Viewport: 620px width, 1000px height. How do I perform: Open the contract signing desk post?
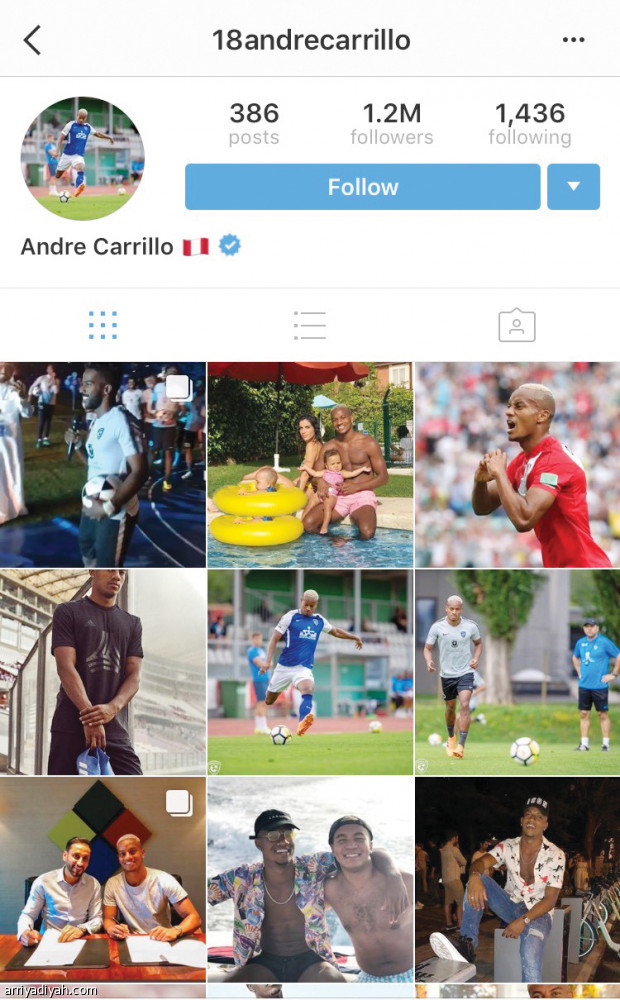click(103, 880)
